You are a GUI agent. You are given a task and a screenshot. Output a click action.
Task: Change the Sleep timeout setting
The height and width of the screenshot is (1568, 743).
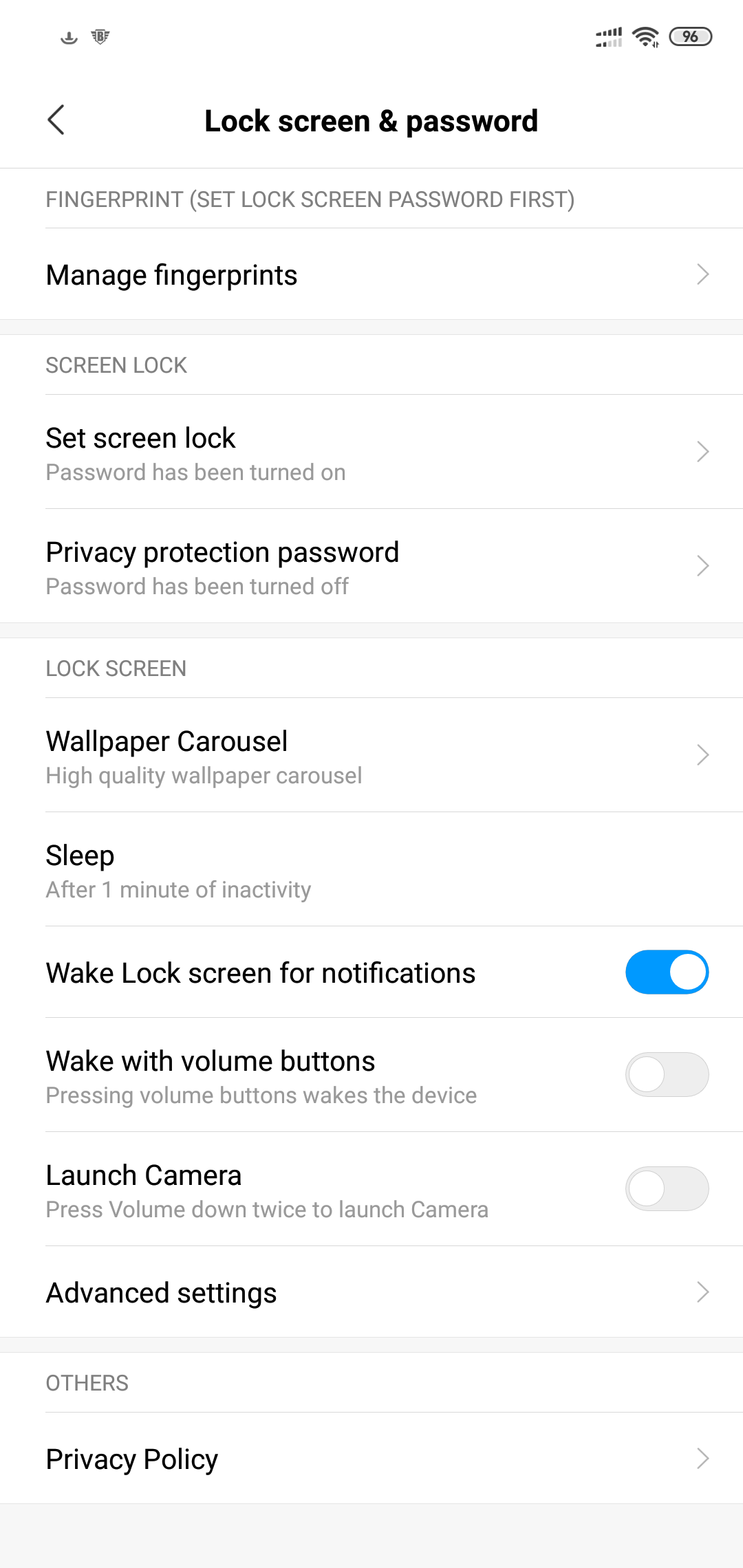pyautogui.click(x=371, y=870)
